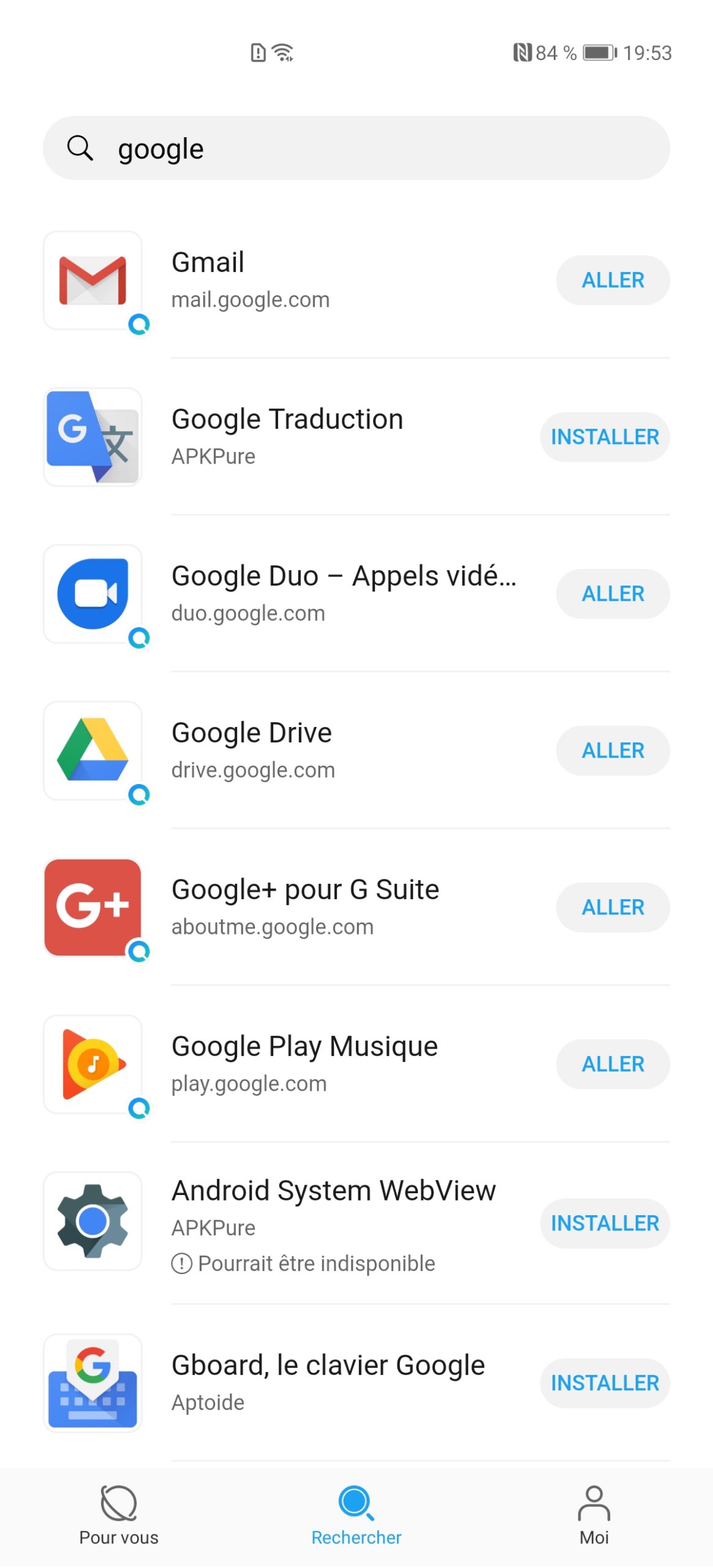This screenshot has width=713, height=1568.
Task: Tap ALLER button for Gmail
Action: point(612,281)
